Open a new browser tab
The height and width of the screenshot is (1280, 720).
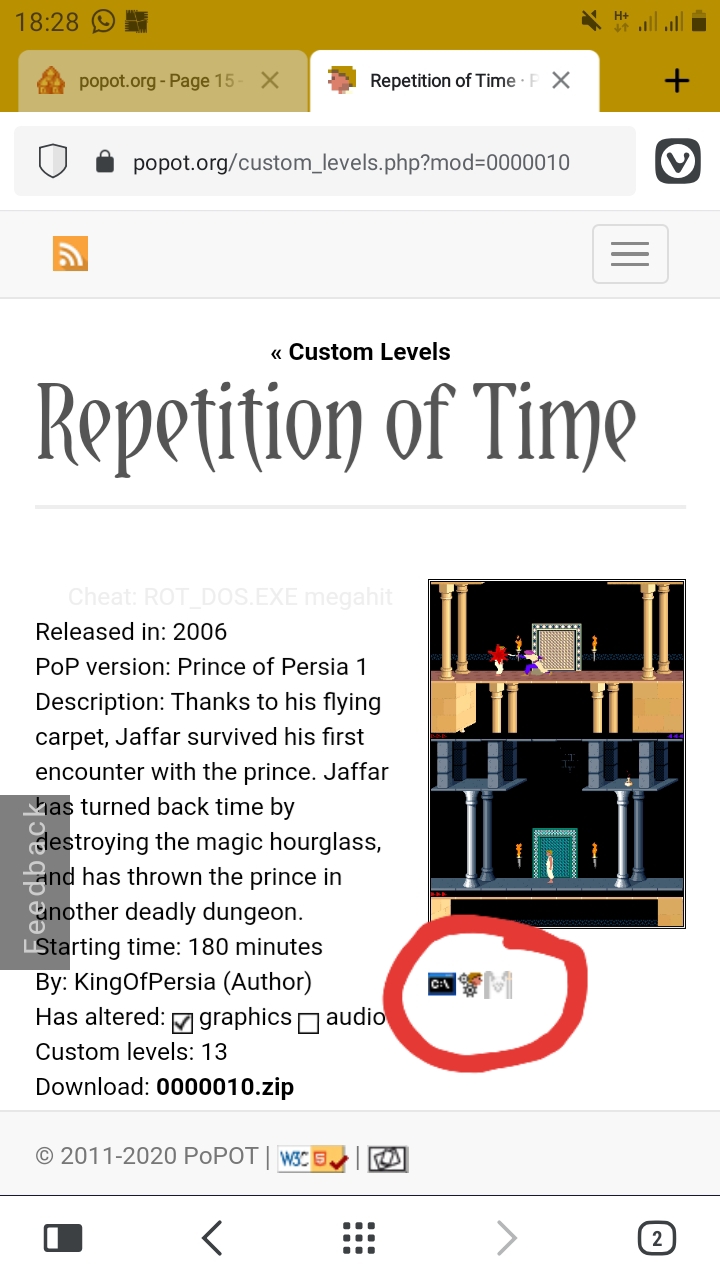pyautogui.click(x=677, y=82)
